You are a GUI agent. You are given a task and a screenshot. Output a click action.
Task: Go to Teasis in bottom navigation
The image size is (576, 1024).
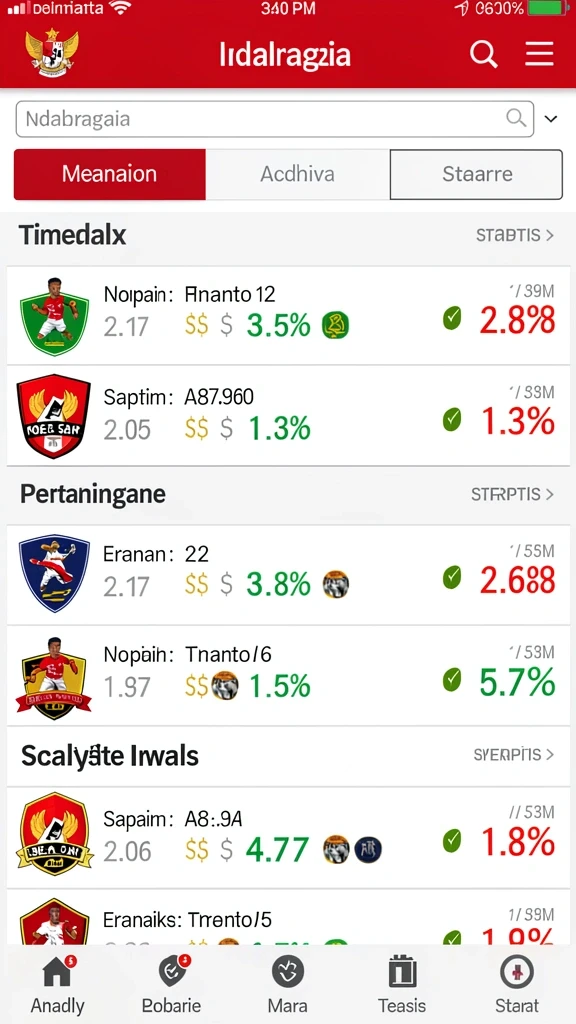click(402, 985)
